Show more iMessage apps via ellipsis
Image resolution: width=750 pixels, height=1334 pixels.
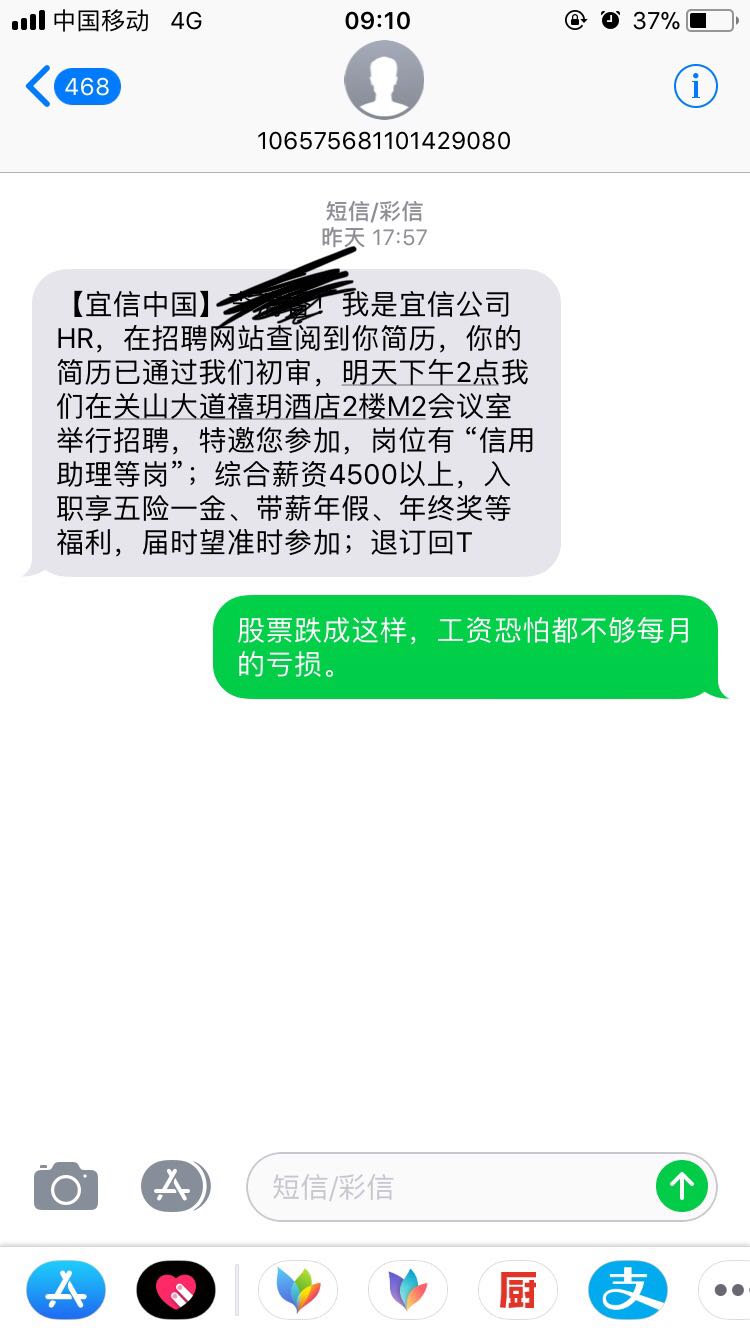tap(727, 1291)
